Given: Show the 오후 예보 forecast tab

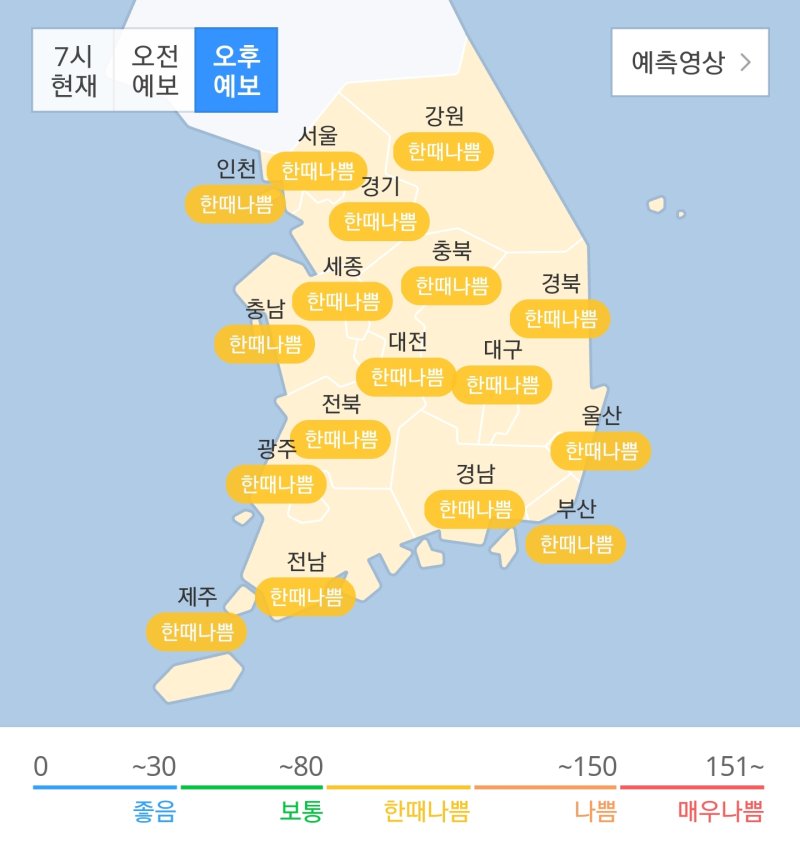Looking at the screenshot, I should click(236, 70).
